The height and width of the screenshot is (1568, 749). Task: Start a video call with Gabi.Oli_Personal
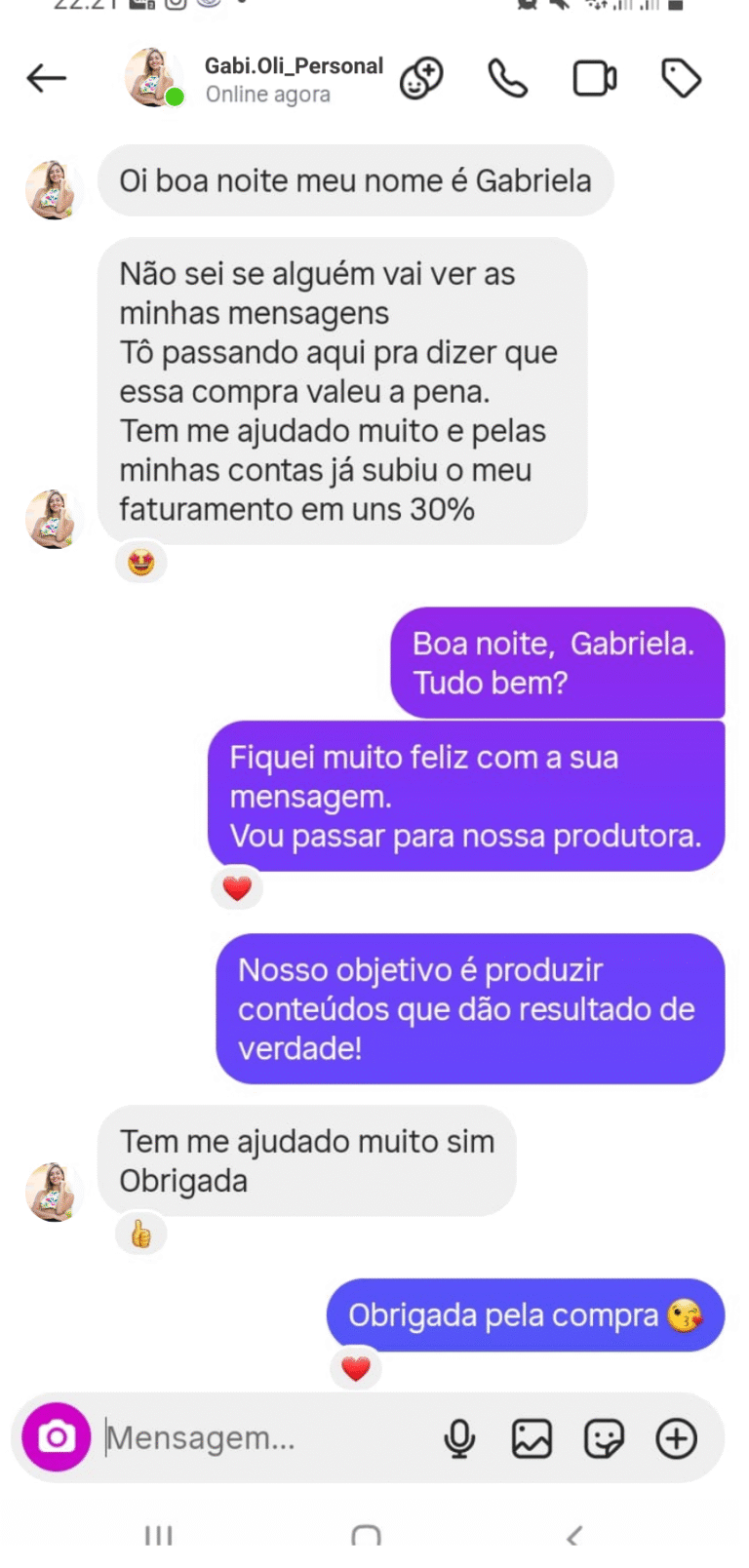click(x=594, y=78)
